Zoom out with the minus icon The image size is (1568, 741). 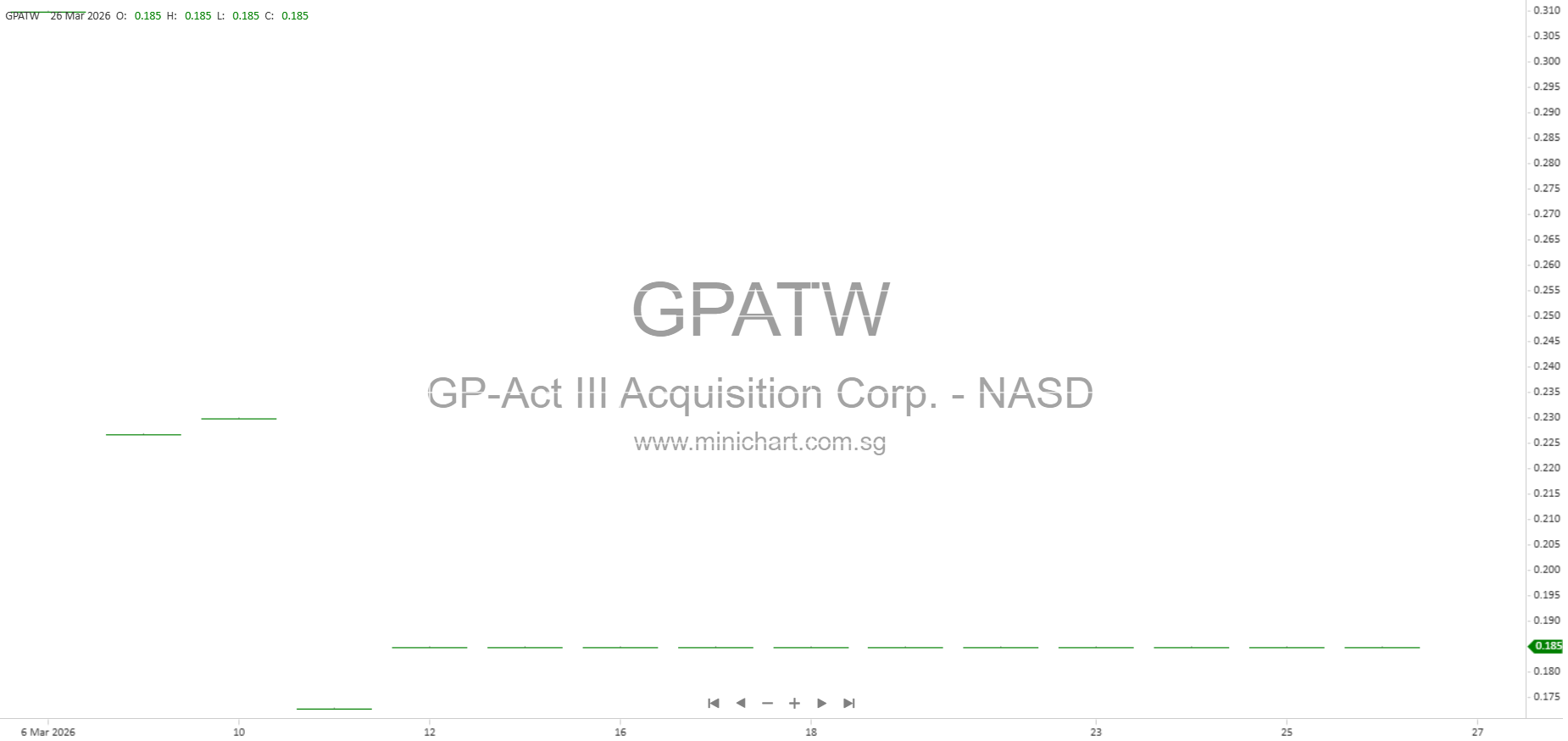tap(768, 703)
